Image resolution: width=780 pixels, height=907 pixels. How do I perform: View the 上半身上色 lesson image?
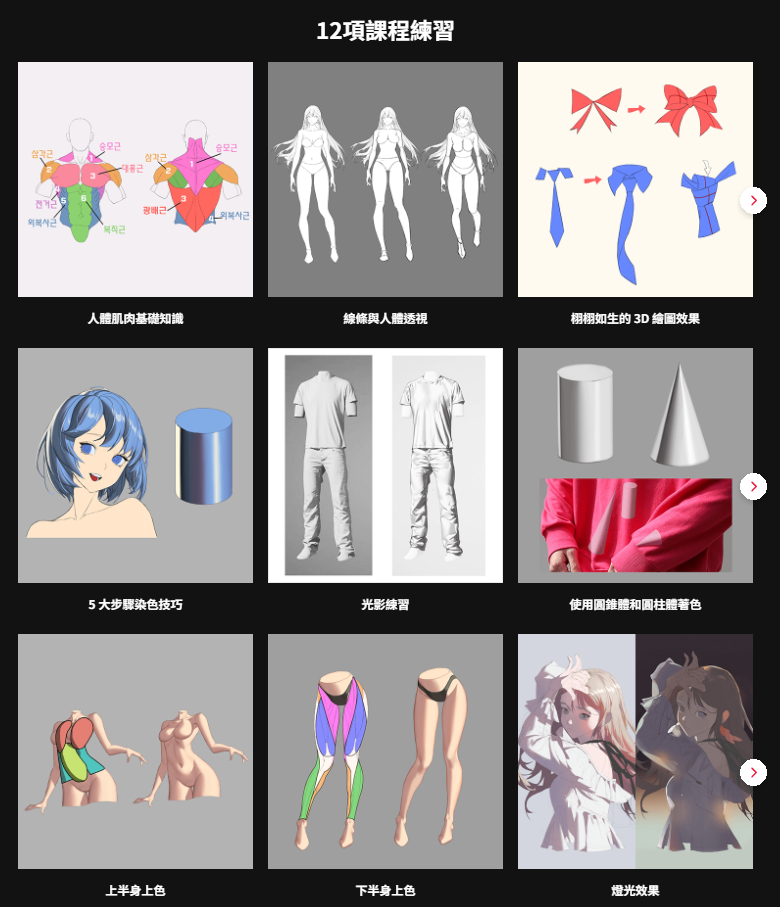pos(135,751)
